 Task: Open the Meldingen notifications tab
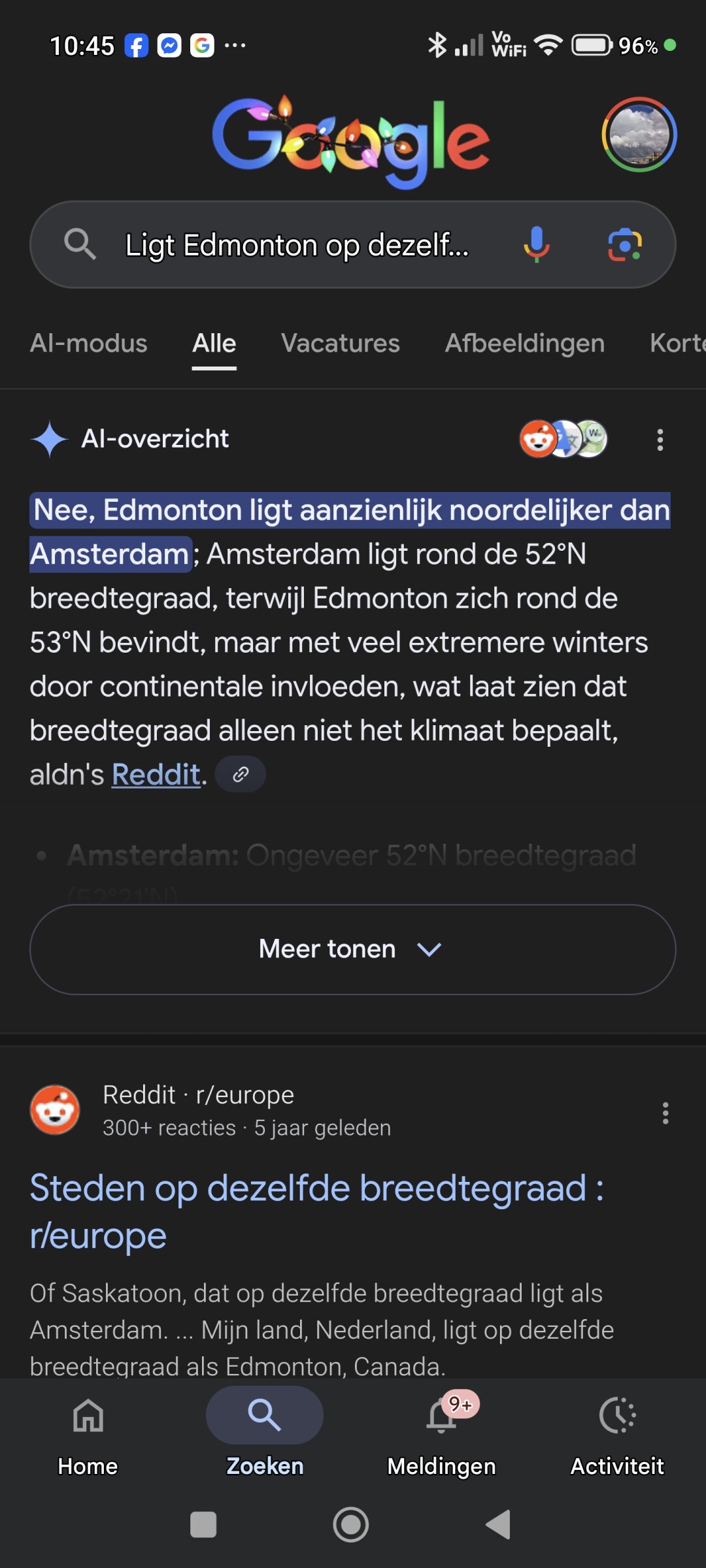[441, 1431]
